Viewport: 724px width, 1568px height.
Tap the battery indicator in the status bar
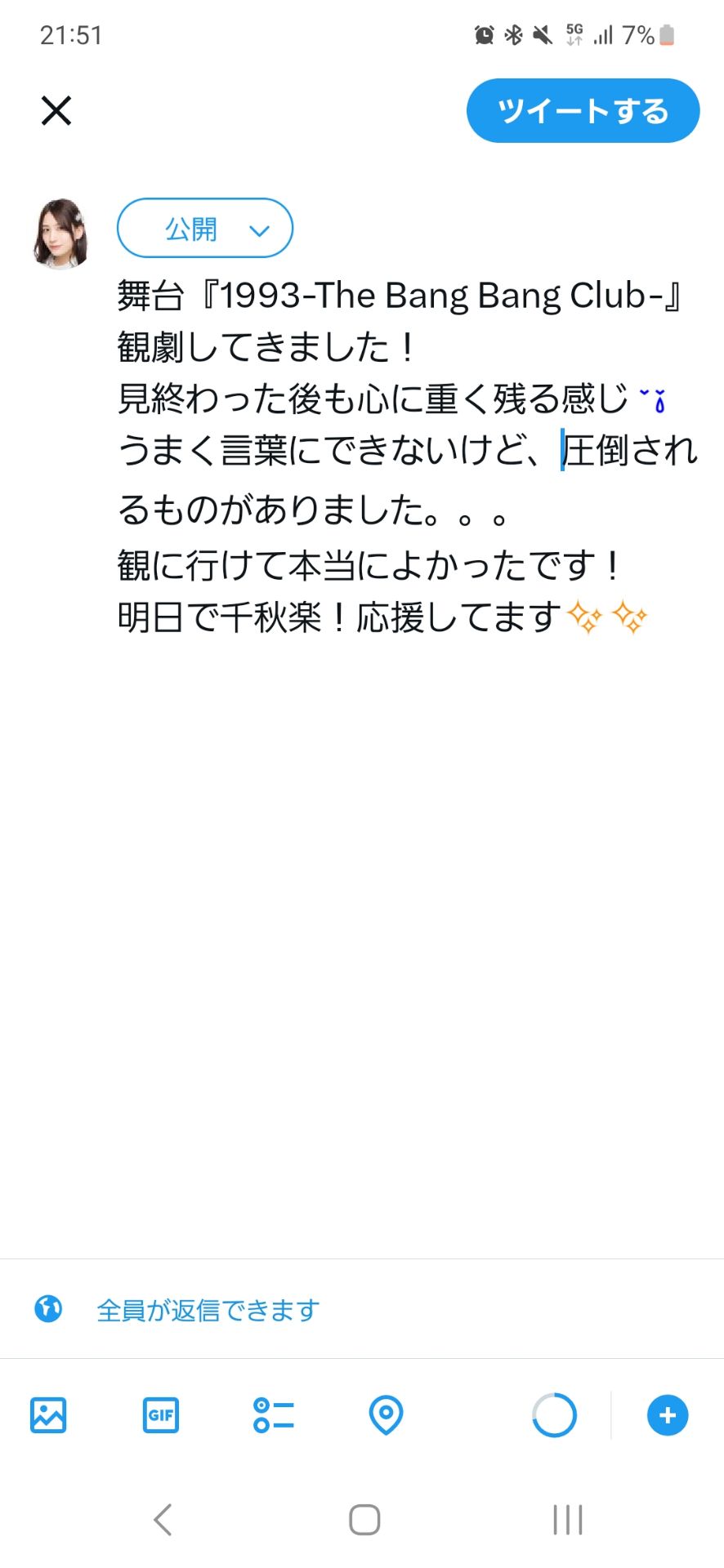pyautogui.click(x=668, y=34)
